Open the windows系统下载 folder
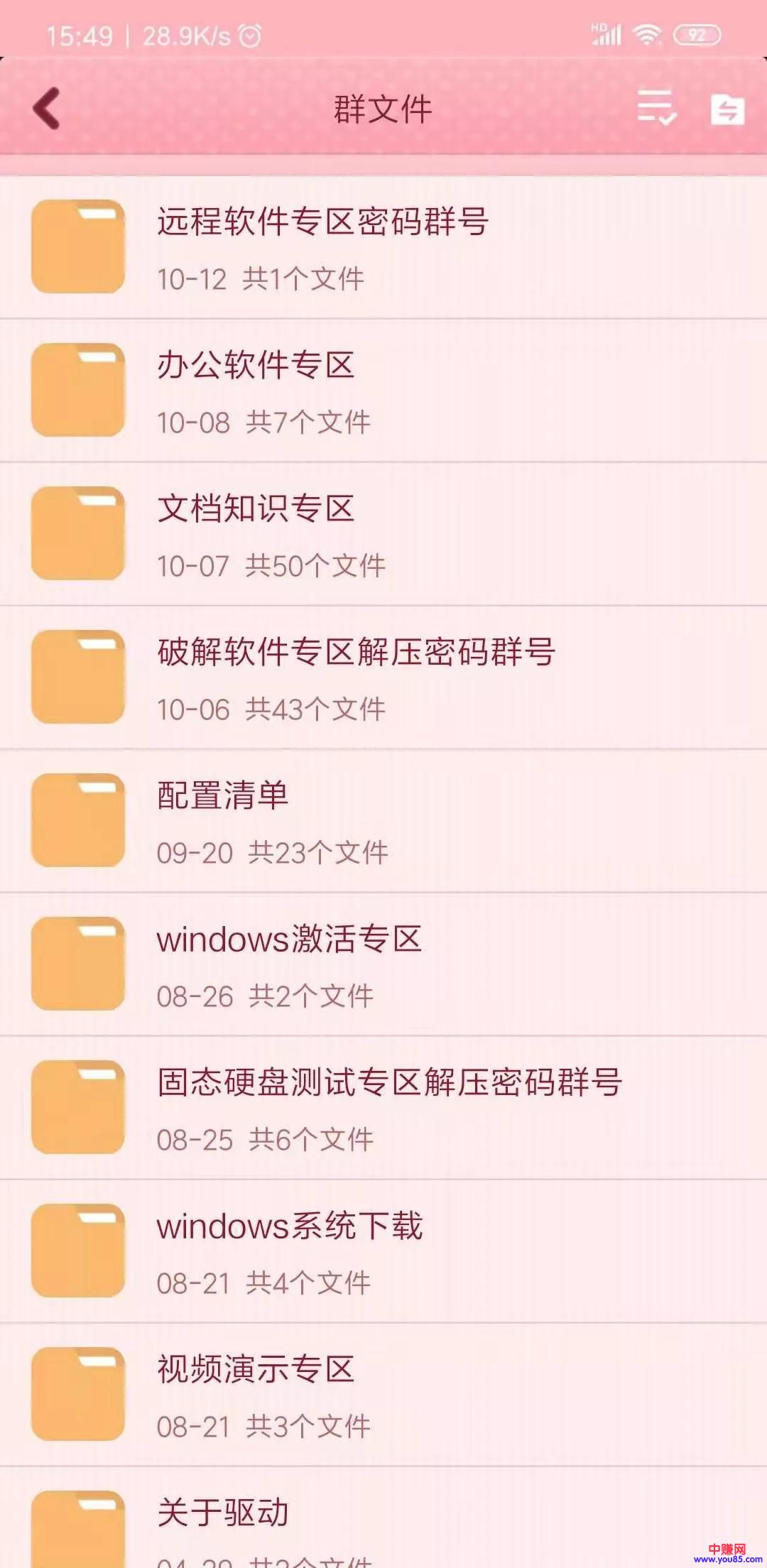Screen dimensions: 767x1568 coord(289,1226)
